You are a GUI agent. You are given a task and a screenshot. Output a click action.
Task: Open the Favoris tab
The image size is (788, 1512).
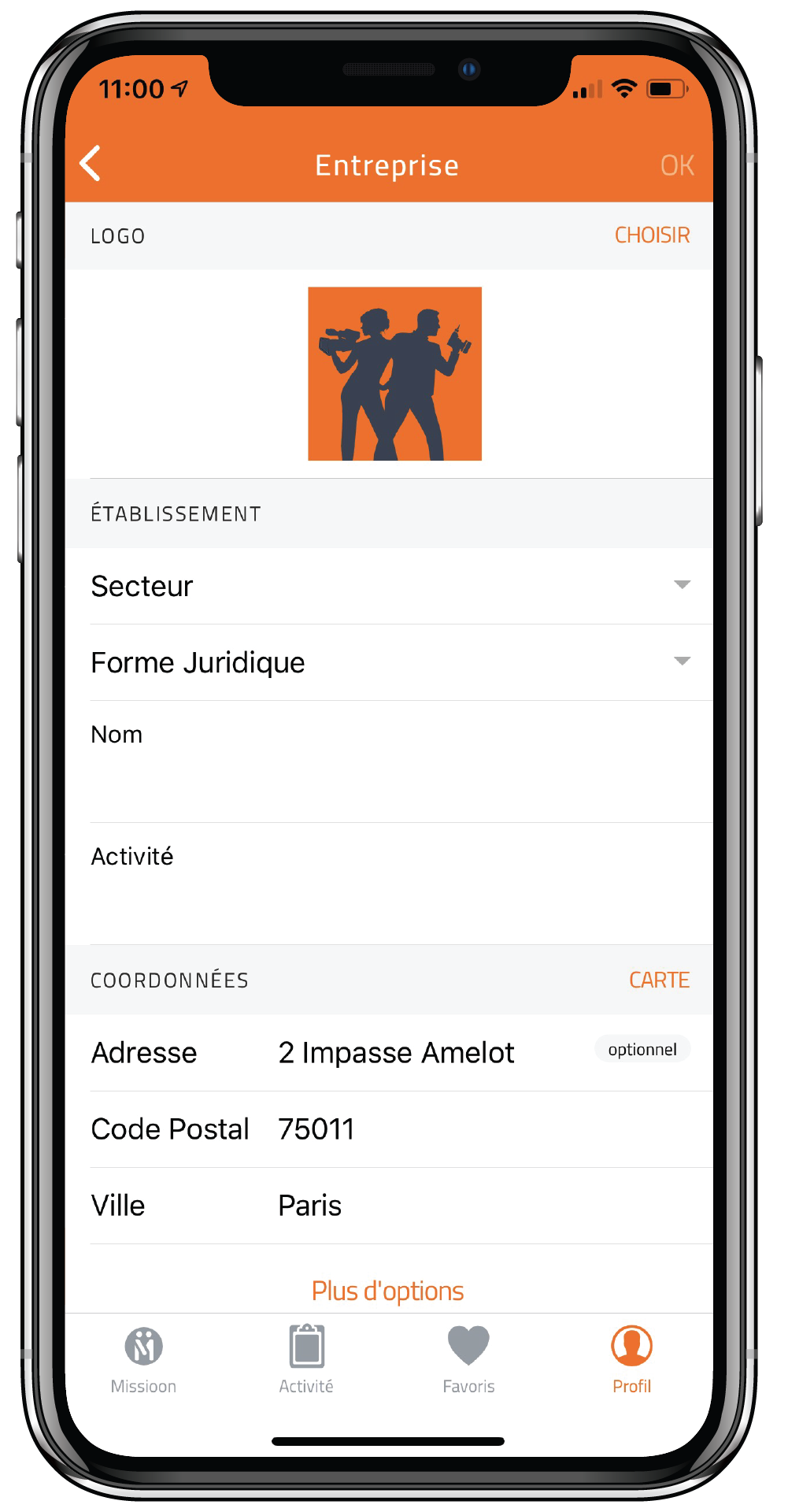coord(468,1359)
